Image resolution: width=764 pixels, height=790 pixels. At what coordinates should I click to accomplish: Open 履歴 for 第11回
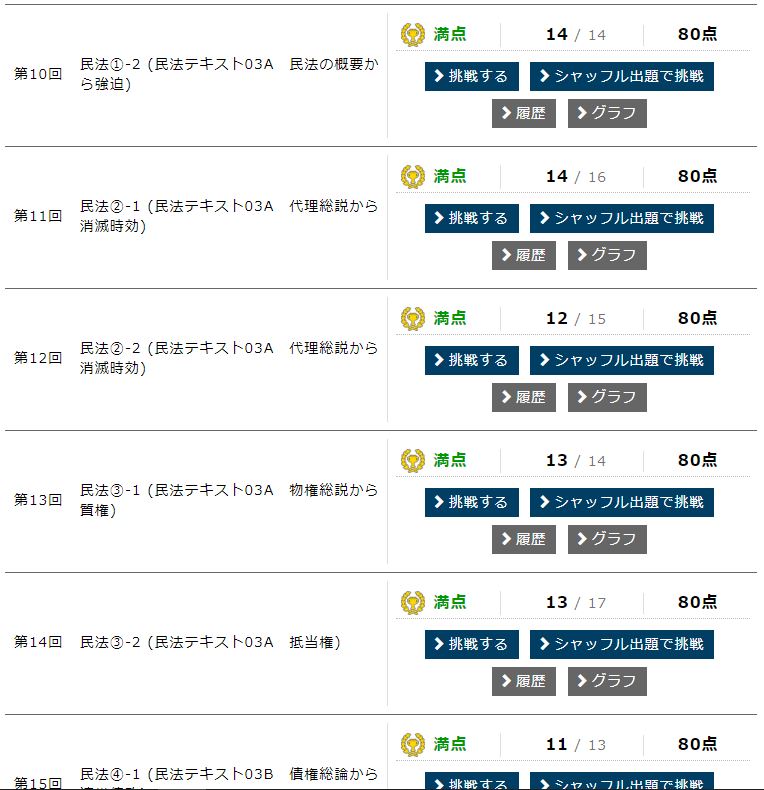point(523,255)
